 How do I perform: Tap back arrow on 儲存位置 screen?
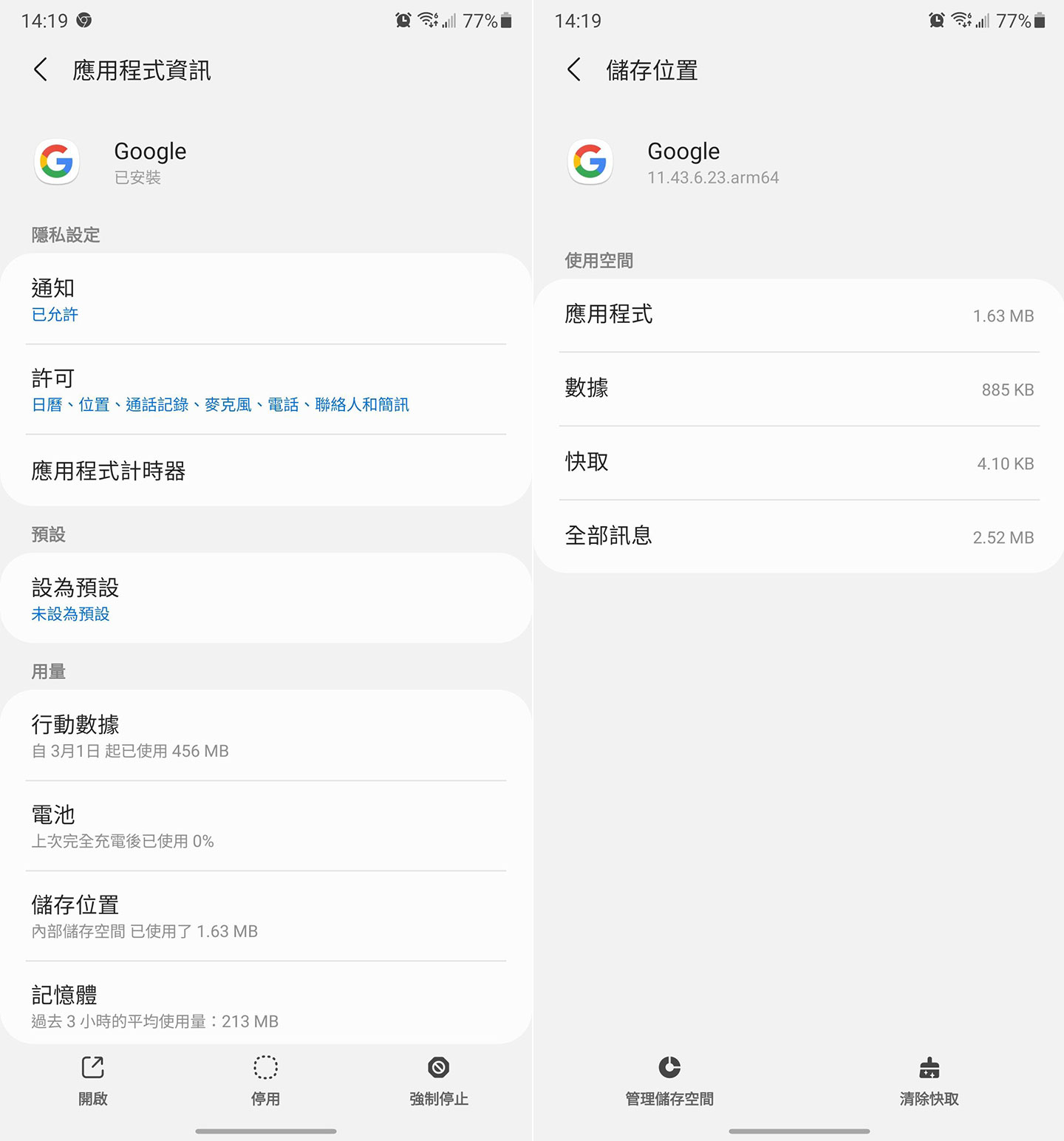coord(573,70)
